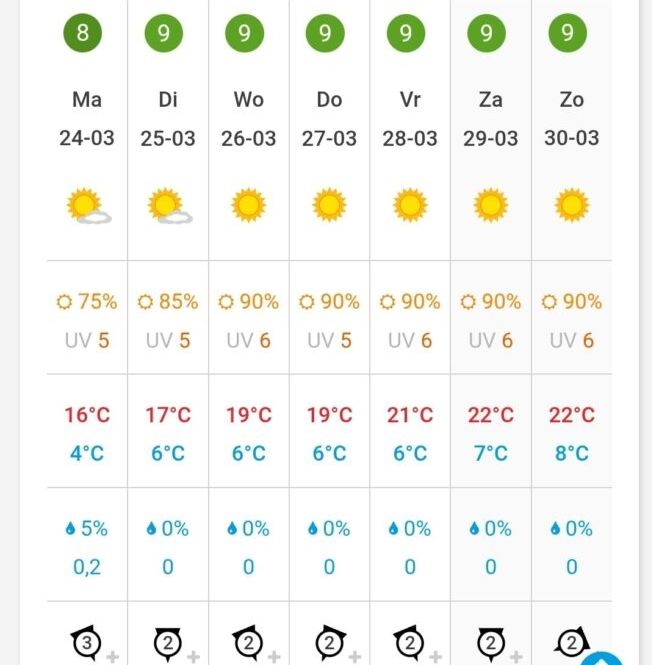Open the Wo 26-03 day forecast
The image size is (652, 665).
(x=248, y=119)
